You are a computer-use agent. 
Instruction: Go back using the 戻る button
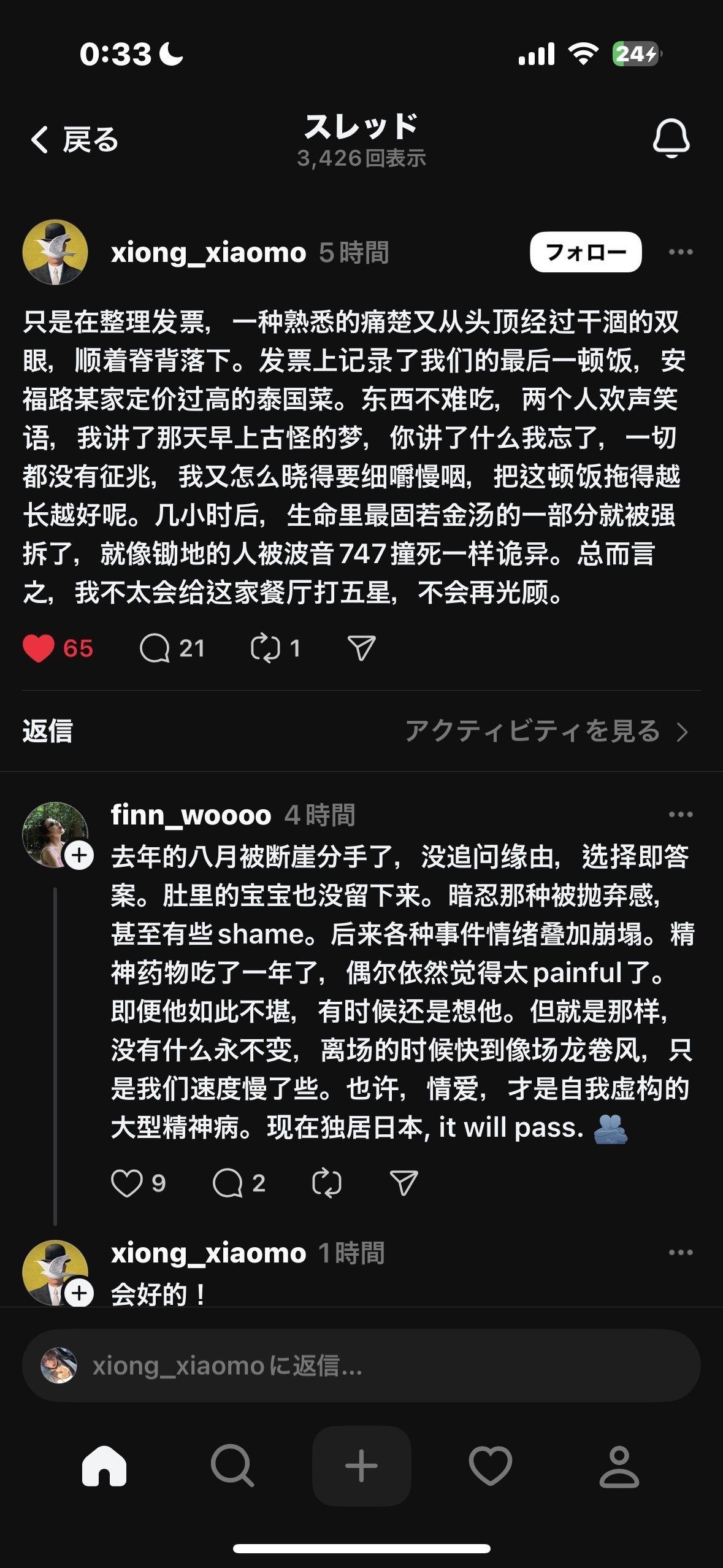pos(74,140)
